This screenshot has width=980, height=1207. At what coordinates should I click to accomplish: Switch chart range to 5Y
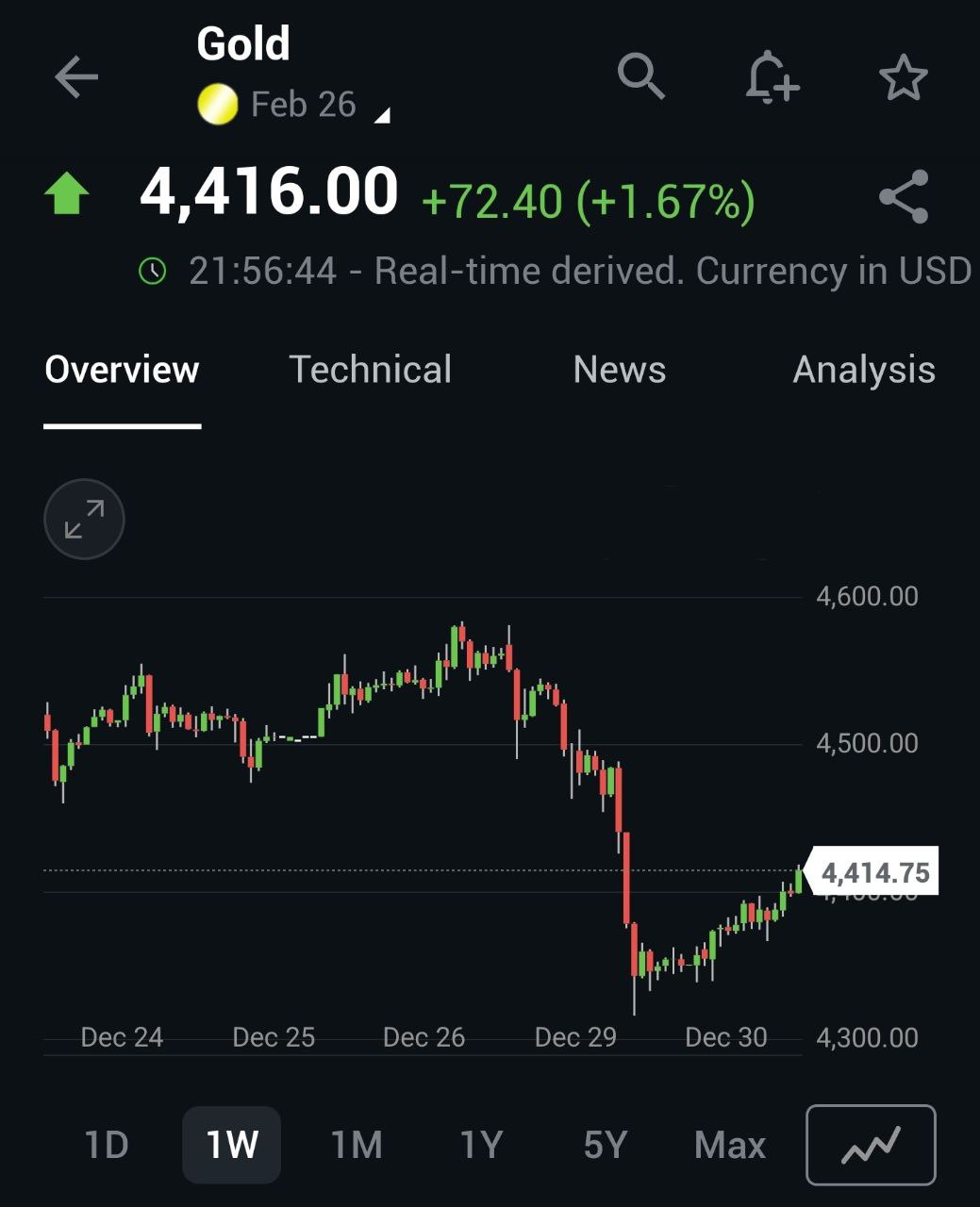click(x=605, y=1145)
